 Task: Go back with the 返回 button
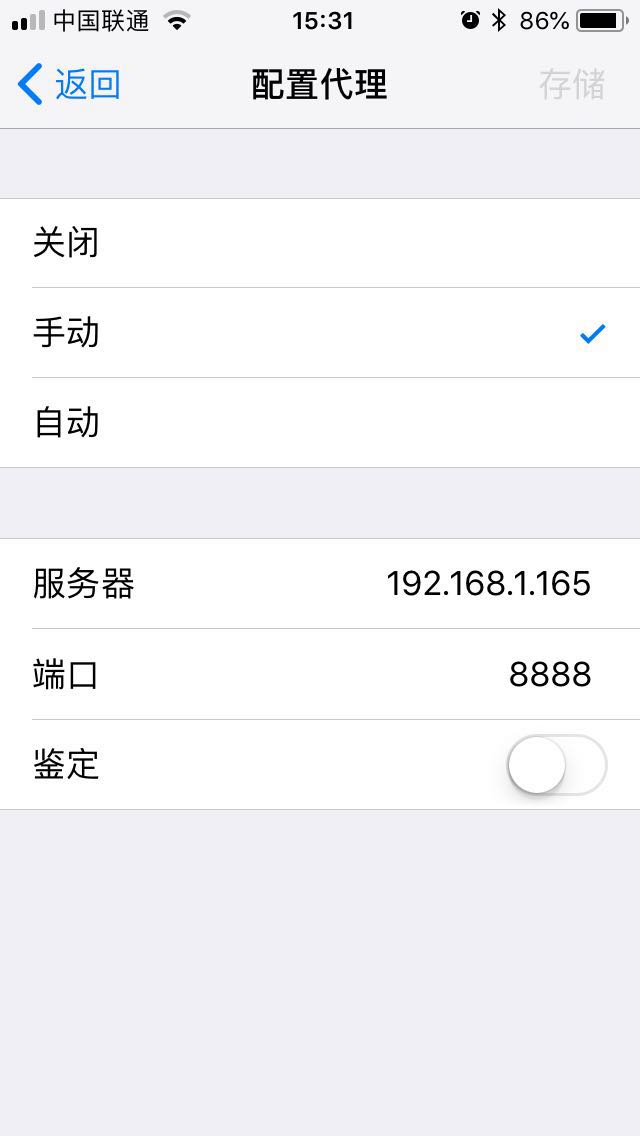(69, 84)
